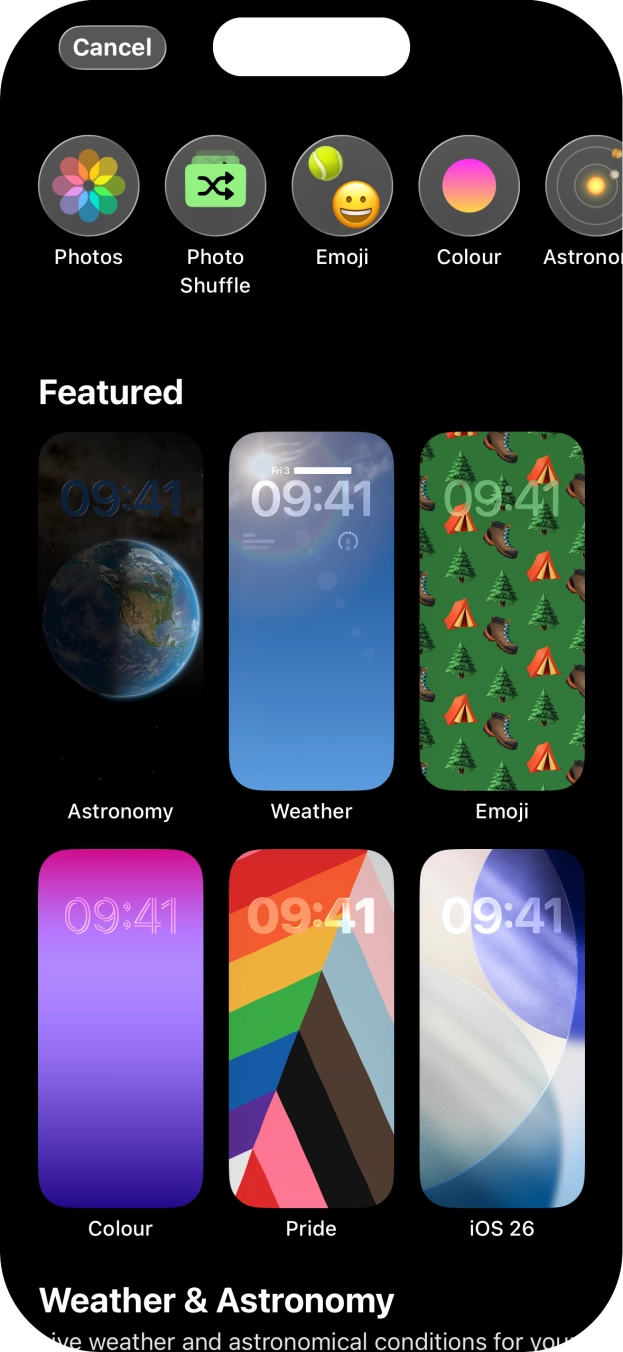The width and height of the screenshot is (623, 1352).
Task: Pick the Colour wallpaper option
Action: tap(469, 186)
